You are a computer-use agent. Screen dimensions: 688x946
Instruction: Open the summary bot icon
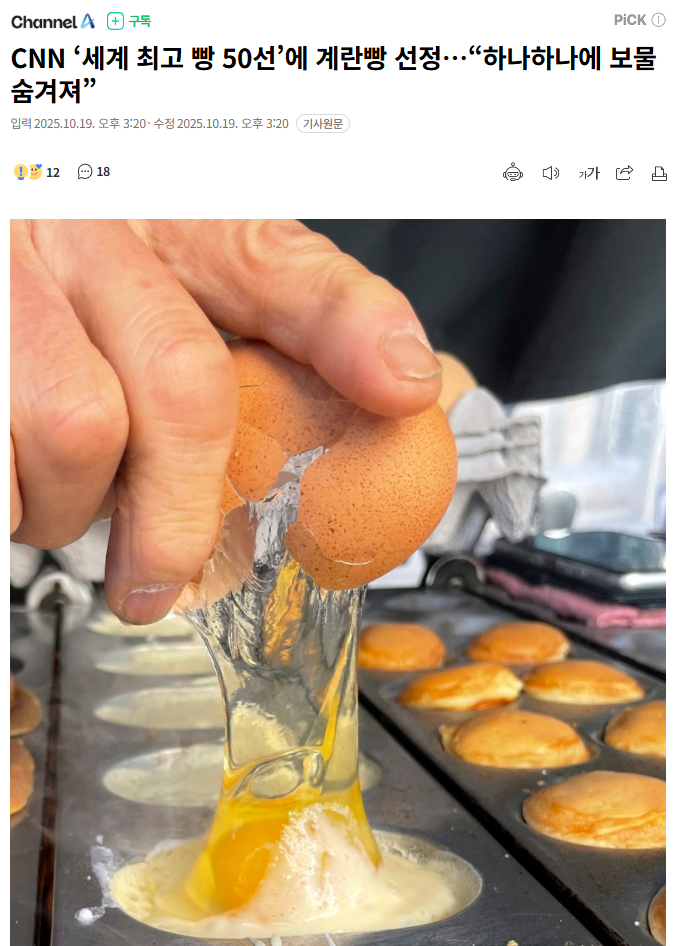click(513, 173)
